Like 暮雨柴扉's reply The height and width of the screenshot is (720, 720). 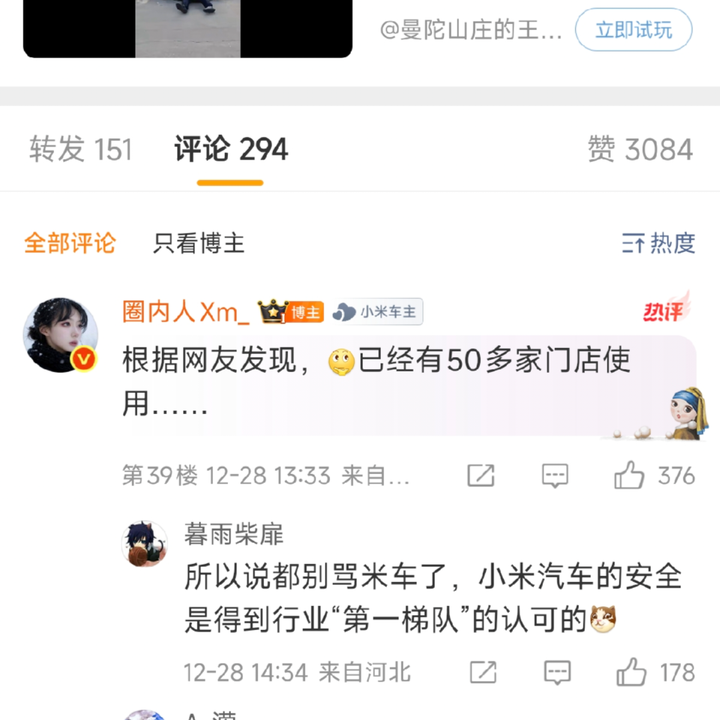click(x=632, y=672)
